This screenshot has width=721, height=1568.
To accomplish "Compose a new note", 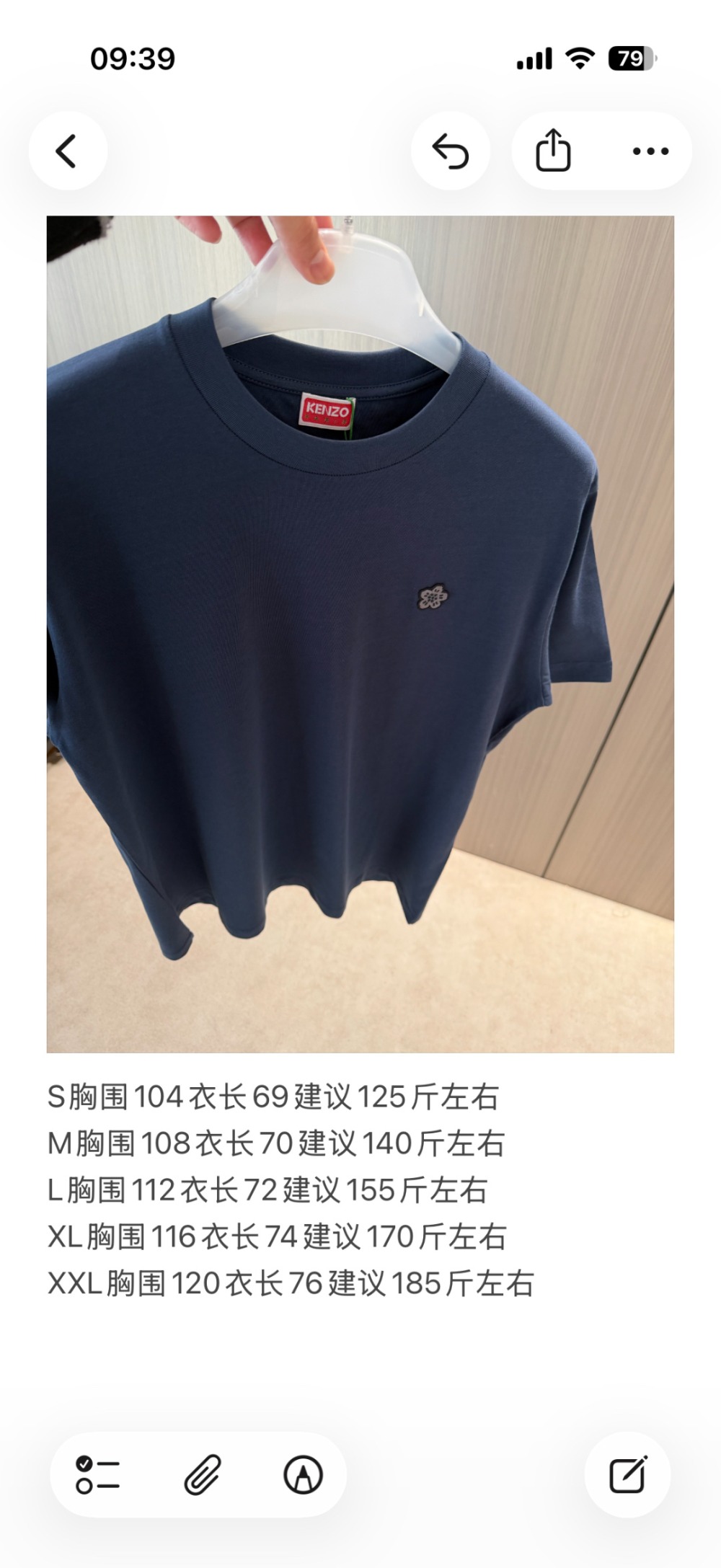I will tap(627, 1475).
